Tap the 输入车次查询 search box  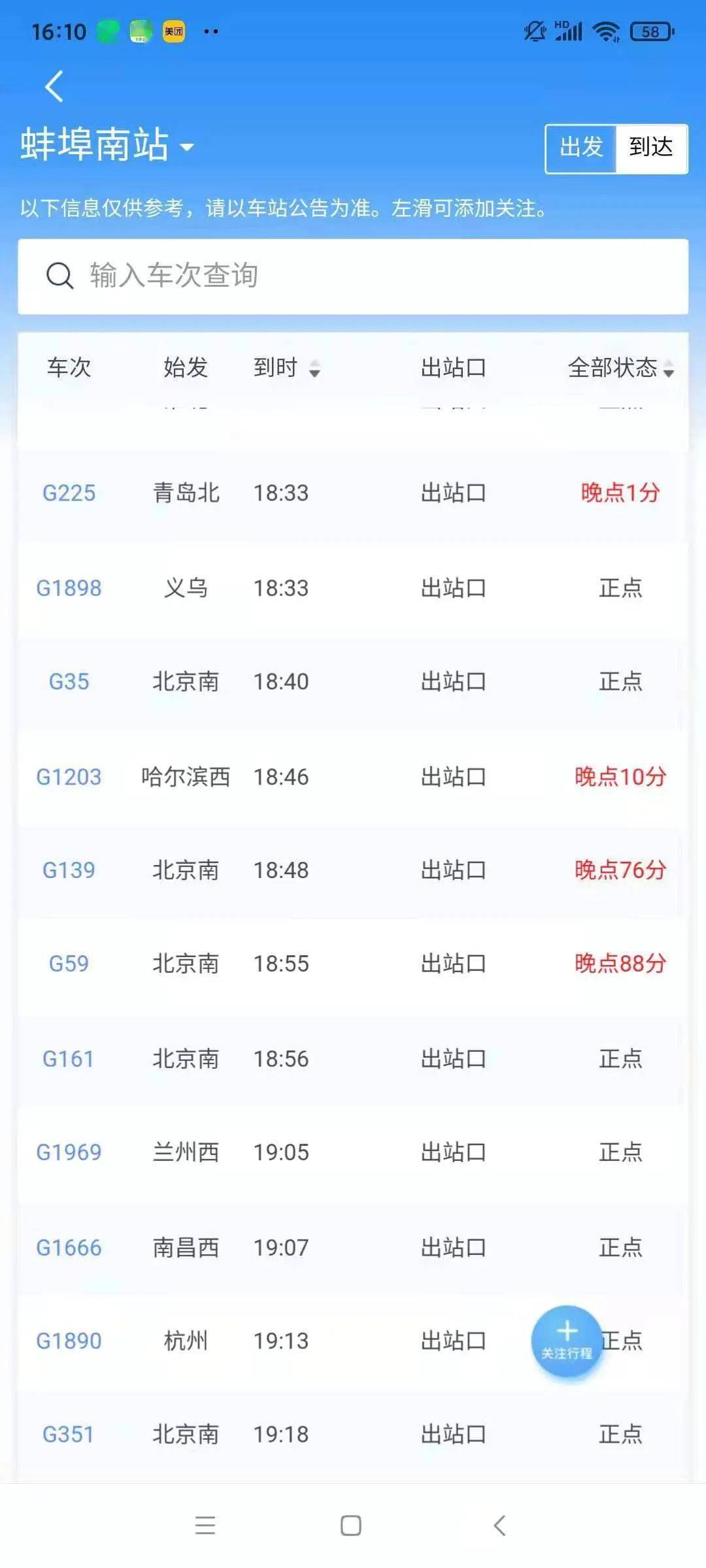tap(353, 276)
